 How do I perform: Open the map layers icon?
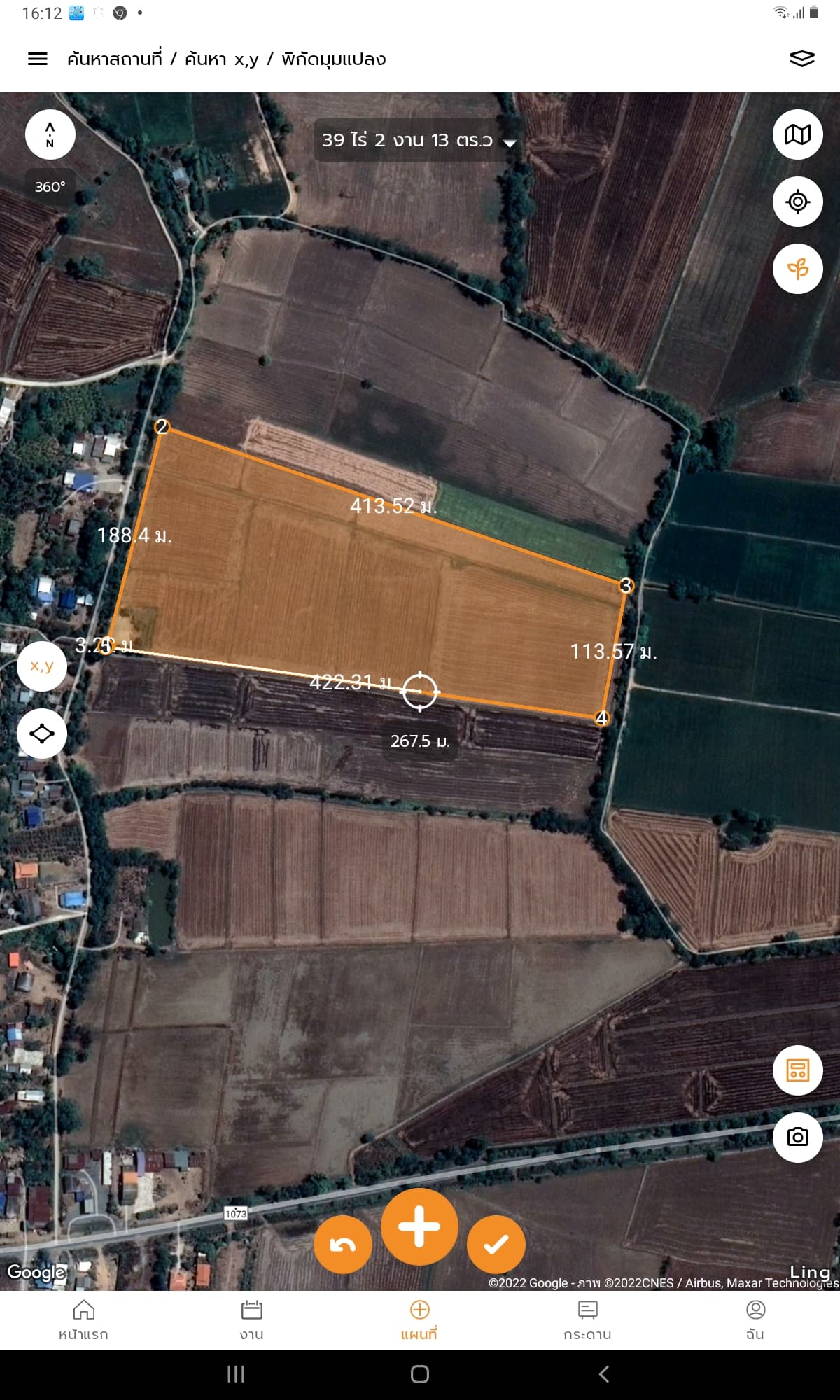801,59
